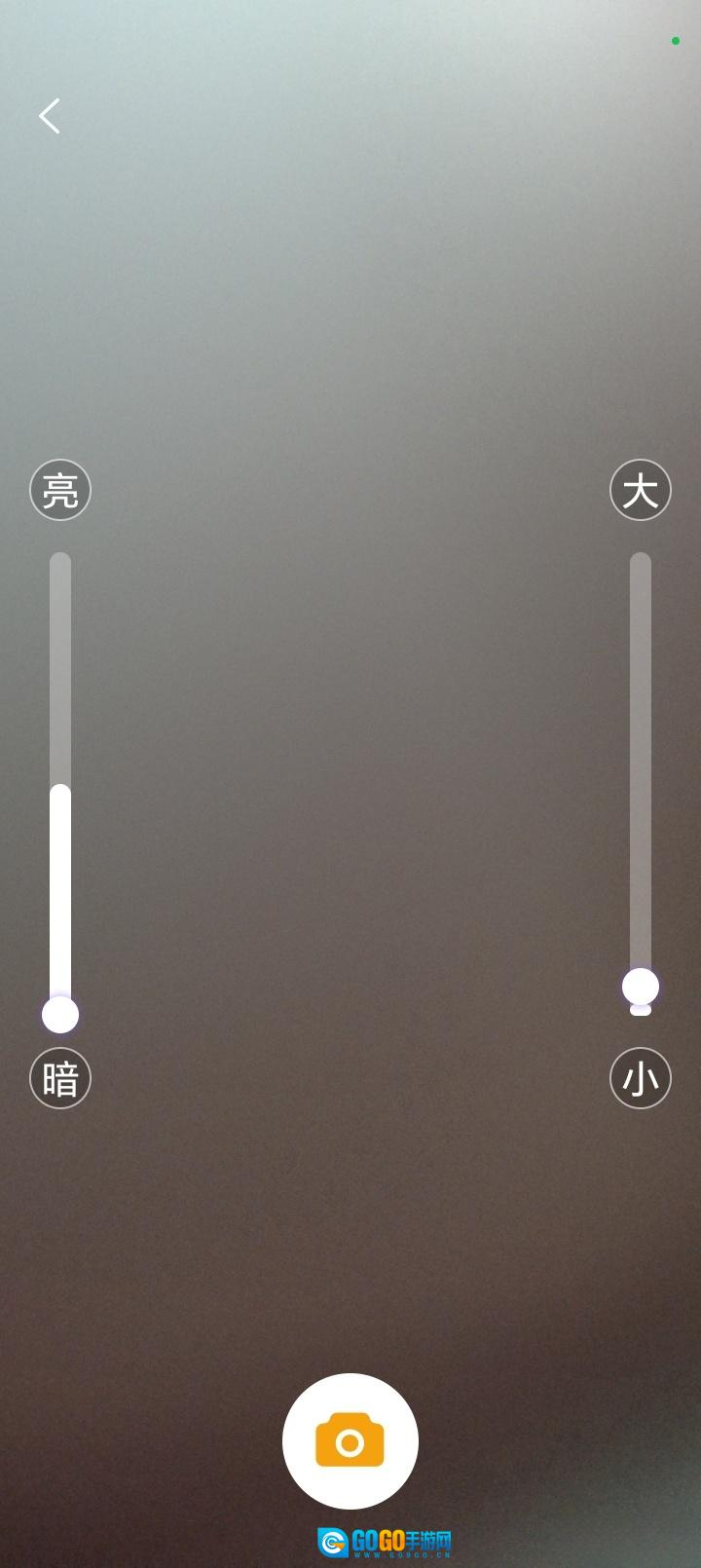Tap the 暗 (darker) button
Viewport: 701px width, 1568px height.
pos(60,1078)
